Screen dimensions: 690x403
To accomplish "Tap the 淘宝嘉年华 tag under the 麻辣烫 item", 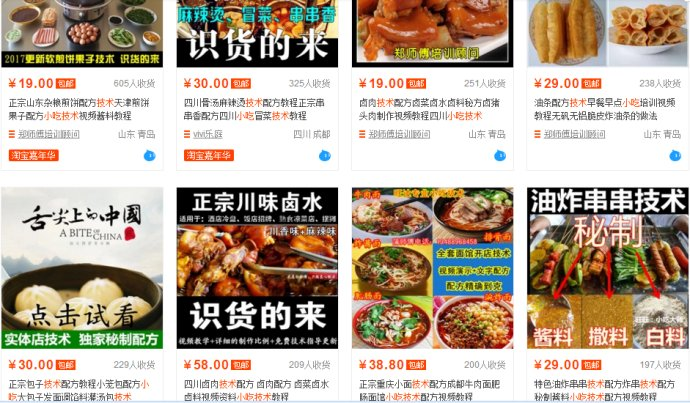I will pyautogui.click(x=209, y=155).
